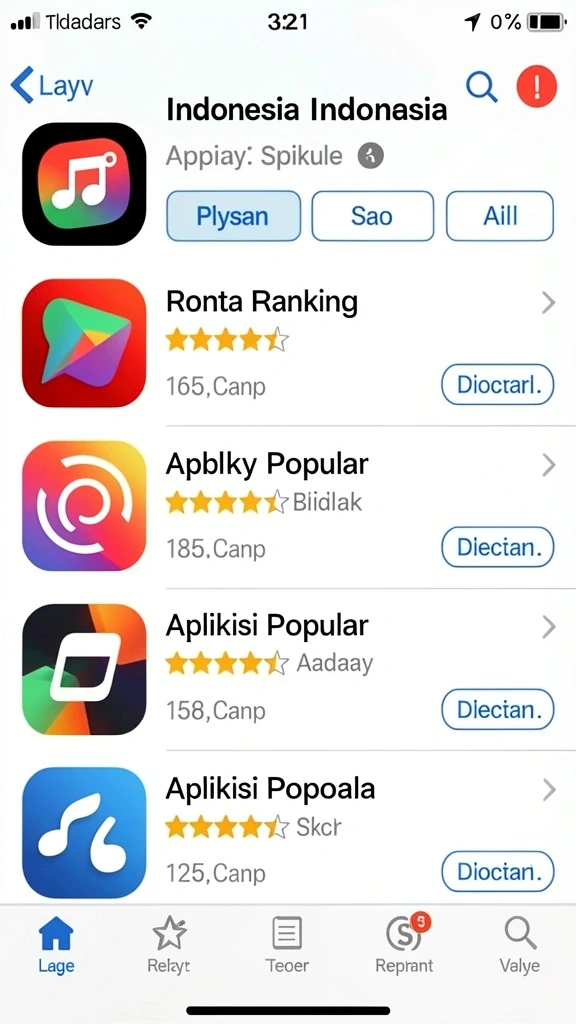576x1024 pixels.
Task: Switch to the Valye search tab
Action: click(x=520, y=944)
